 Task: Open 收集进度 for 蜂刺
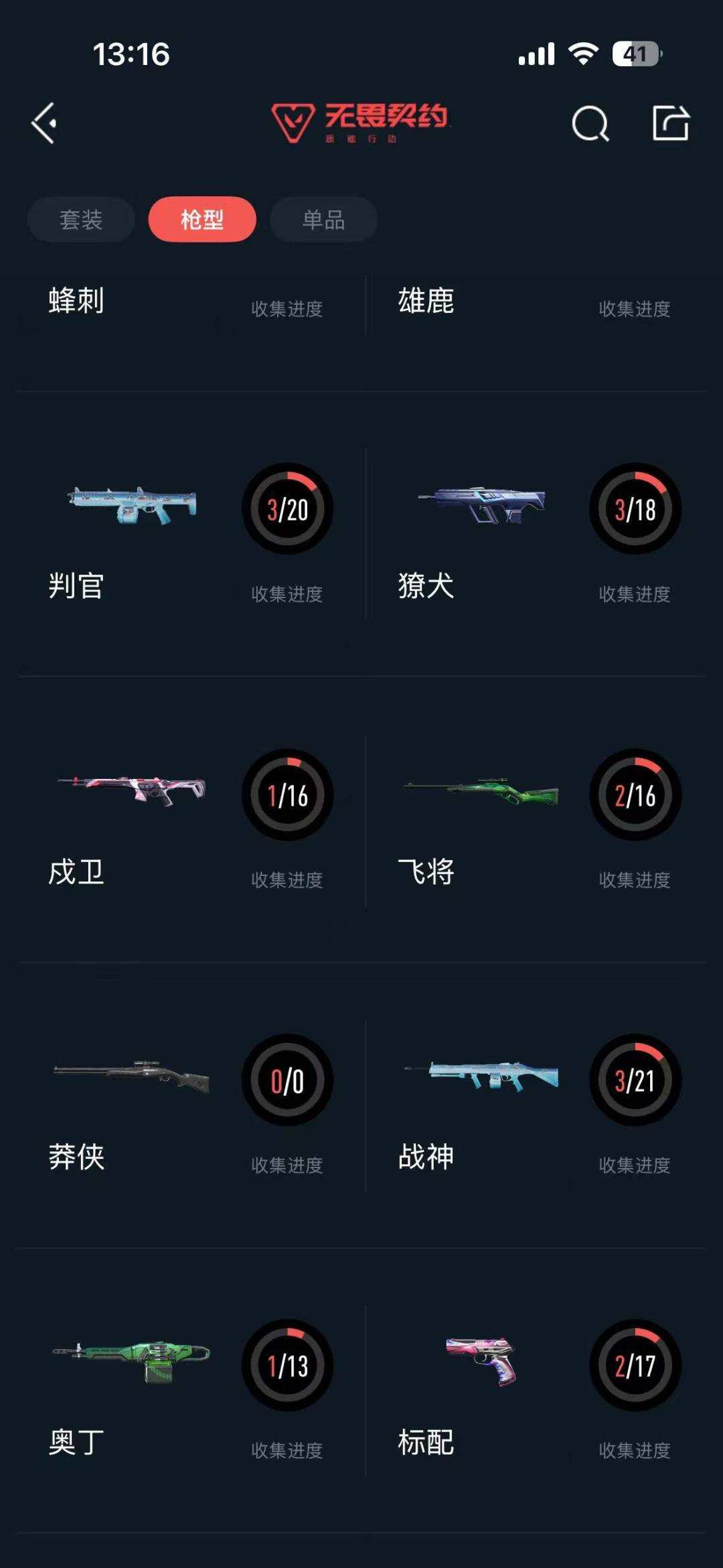click(x=288, y=309)
